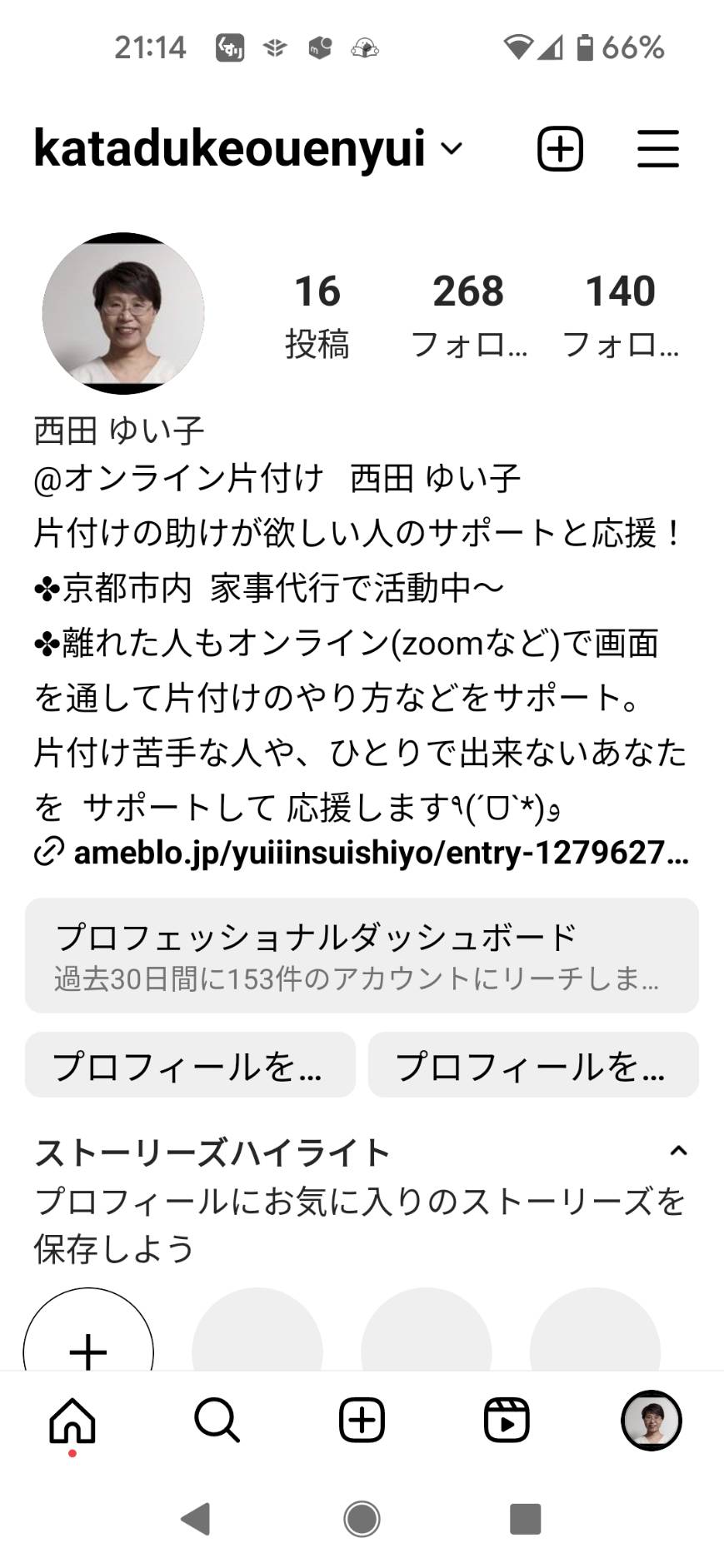
Task: Open プロフェッショナルダッシュボード
Action: click(362, 955)
